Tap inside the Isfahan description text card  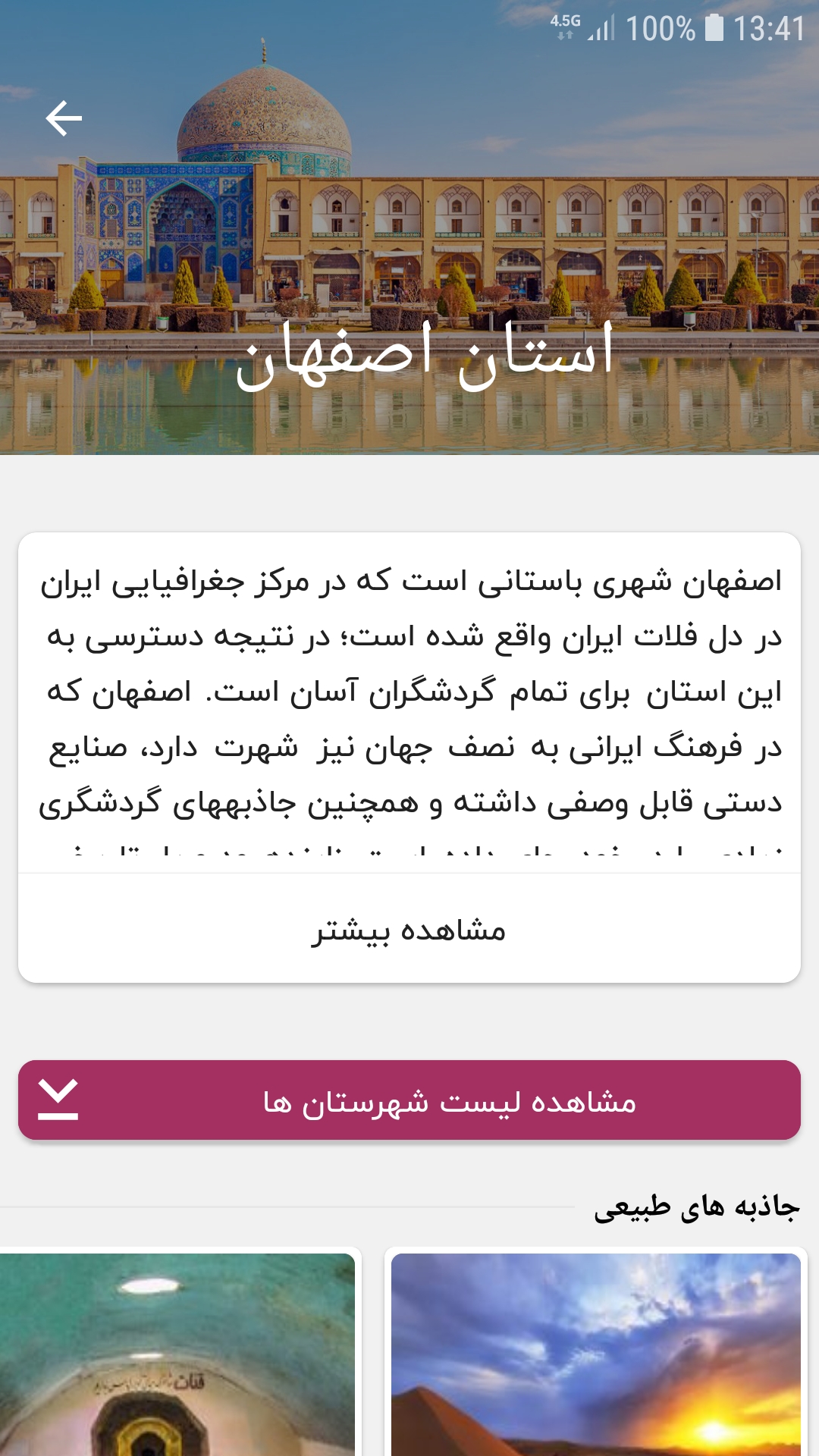pos(409,705)
